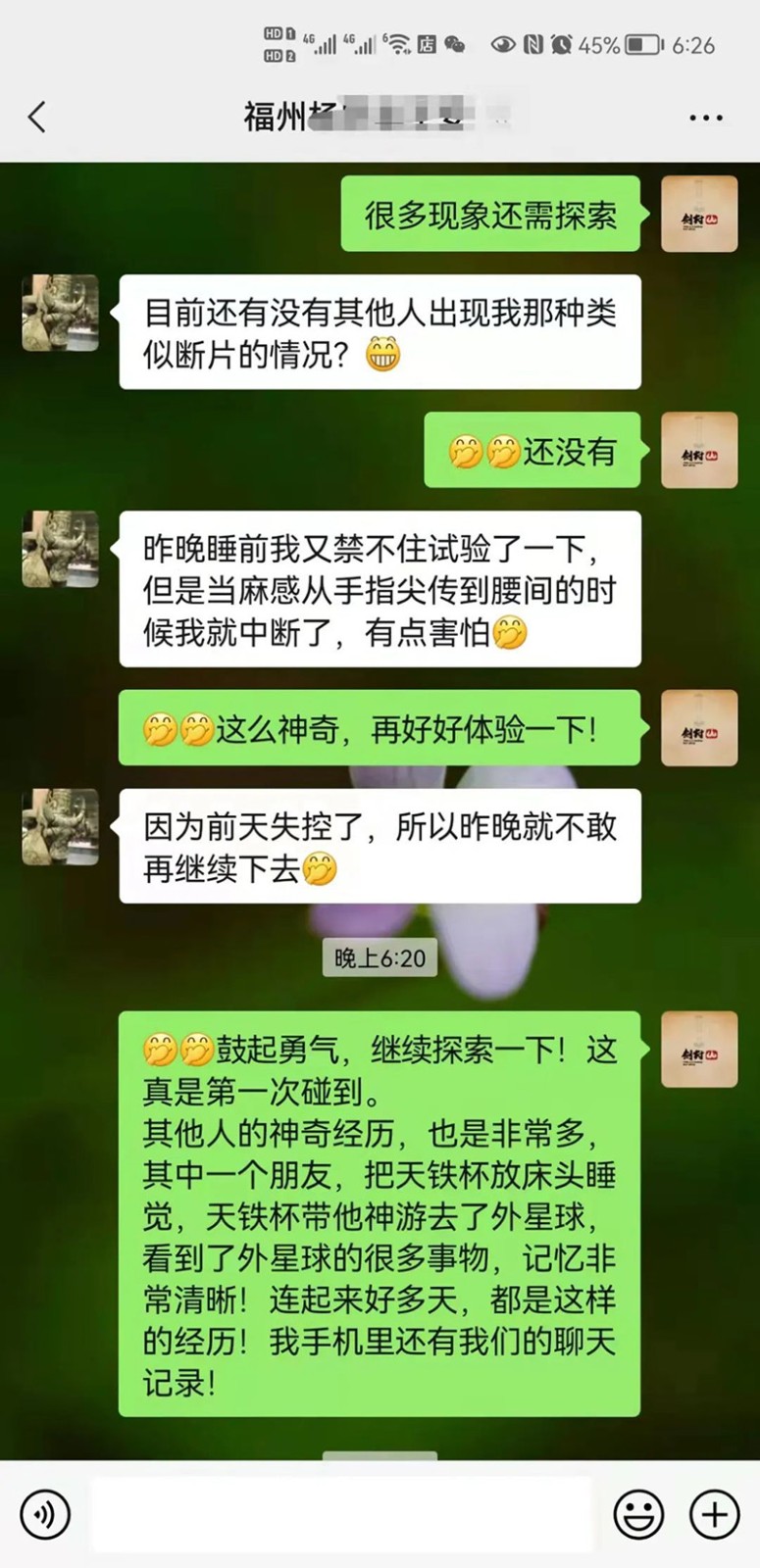Switch to voice message input

45,1514
